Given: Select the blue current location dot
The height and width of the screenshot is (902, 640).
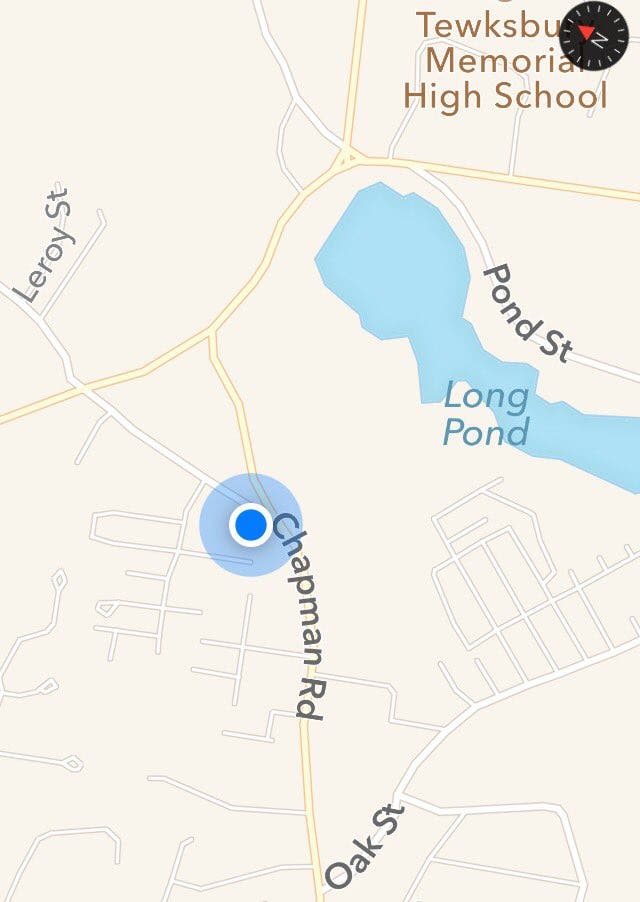Looking at the screenshot, I should coord(250,524).
